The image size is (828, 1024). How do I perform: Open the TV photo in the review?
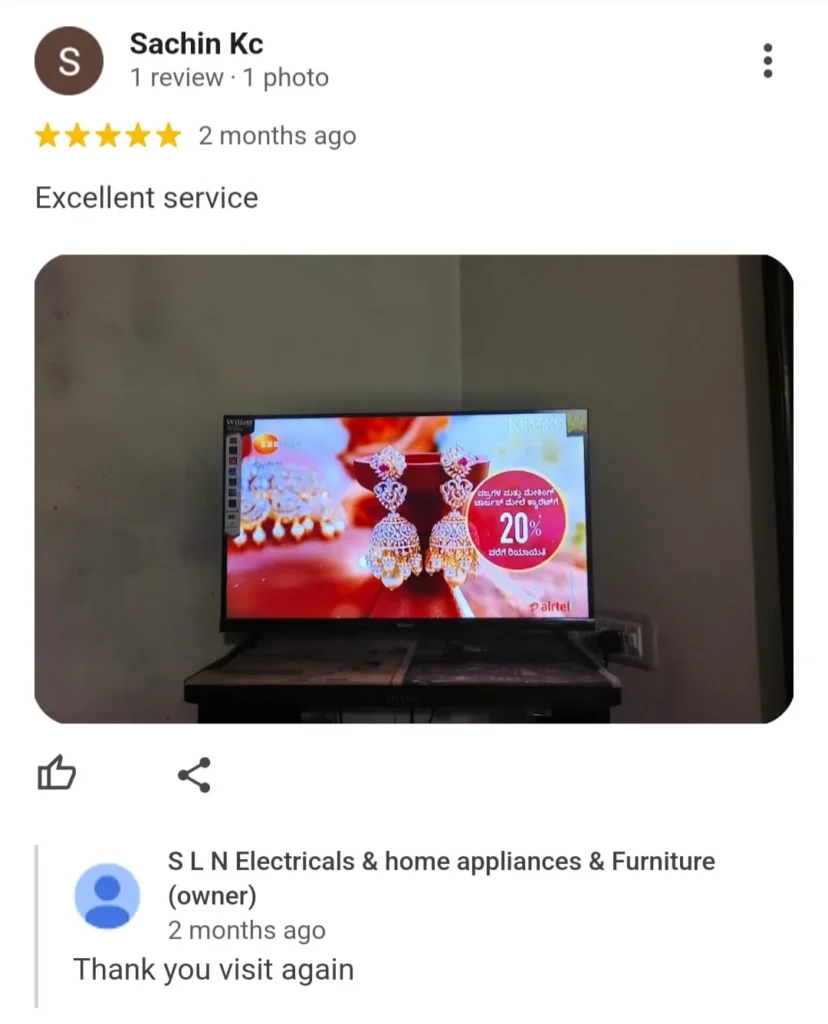pos(413,489)
